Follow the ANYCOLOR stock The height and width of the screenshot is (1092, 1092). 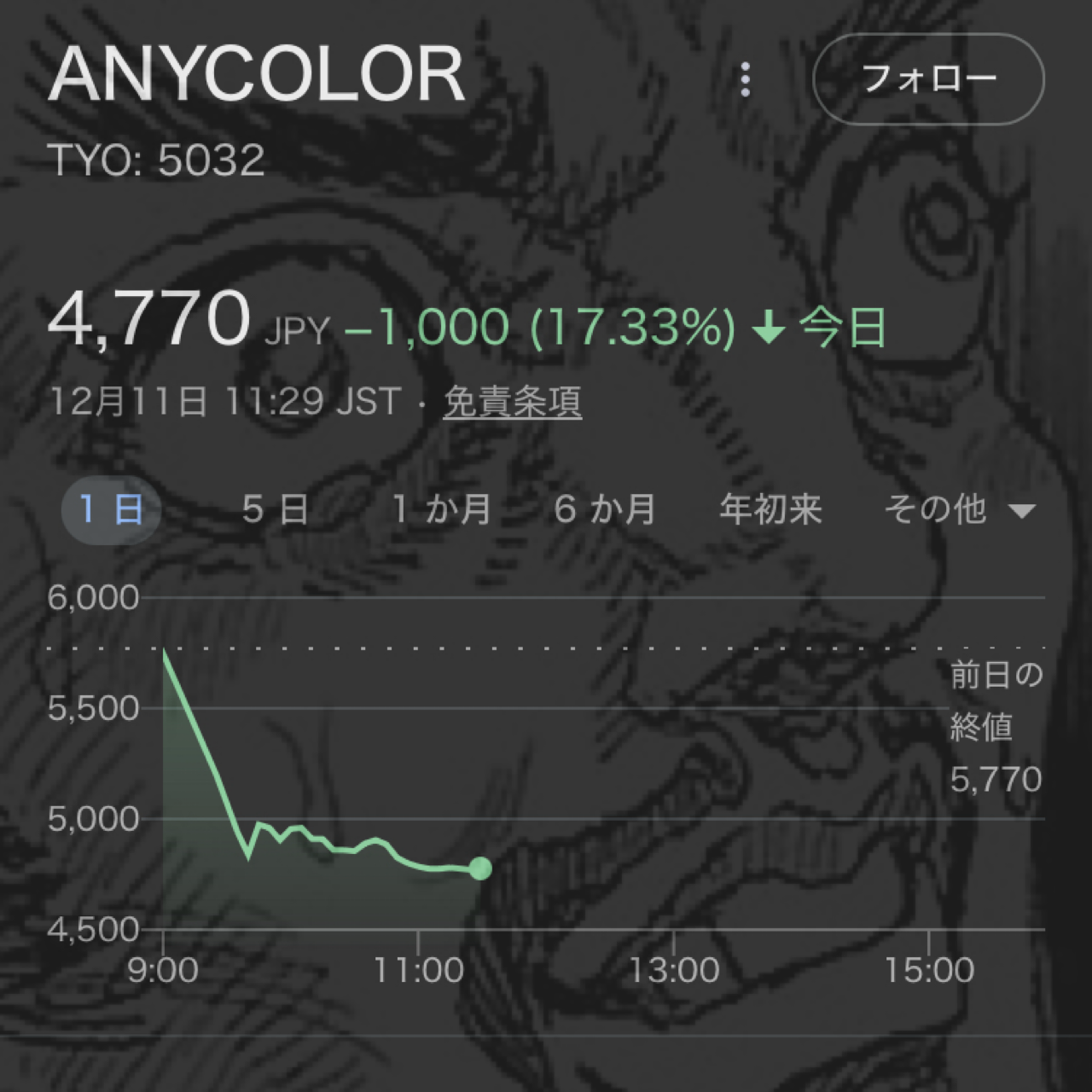[x=928, y=79]
